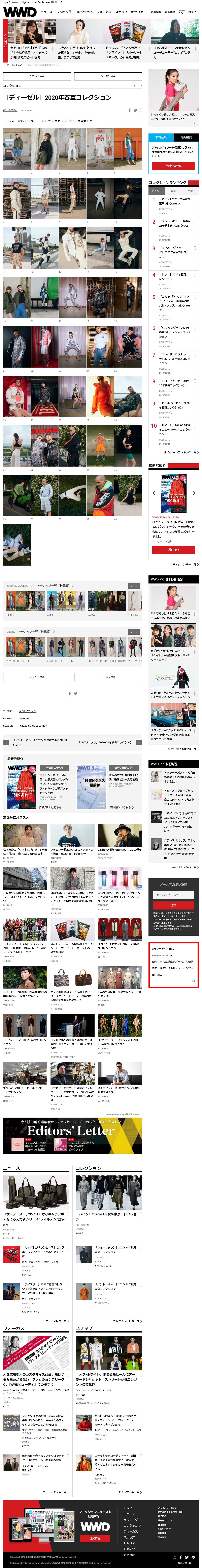Image resolution: width=202 pixels, height=1568 pixels.
Task: Tap the ブランド検索 button above the article title
Action: tap(37, 76)
